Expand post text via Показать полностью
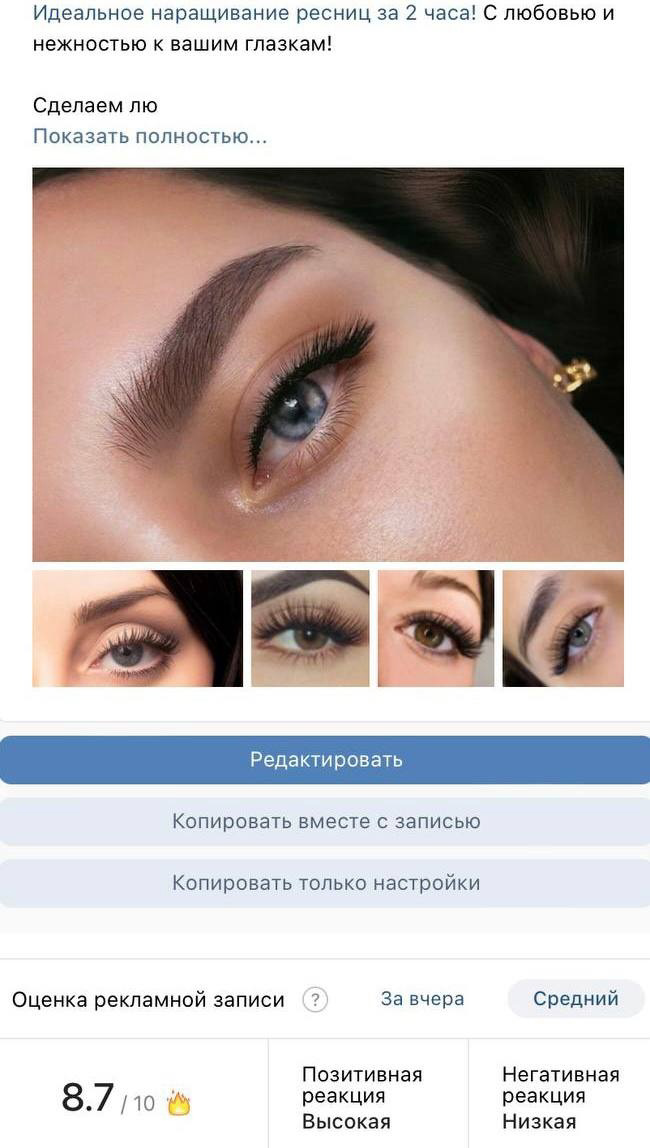 150,136
